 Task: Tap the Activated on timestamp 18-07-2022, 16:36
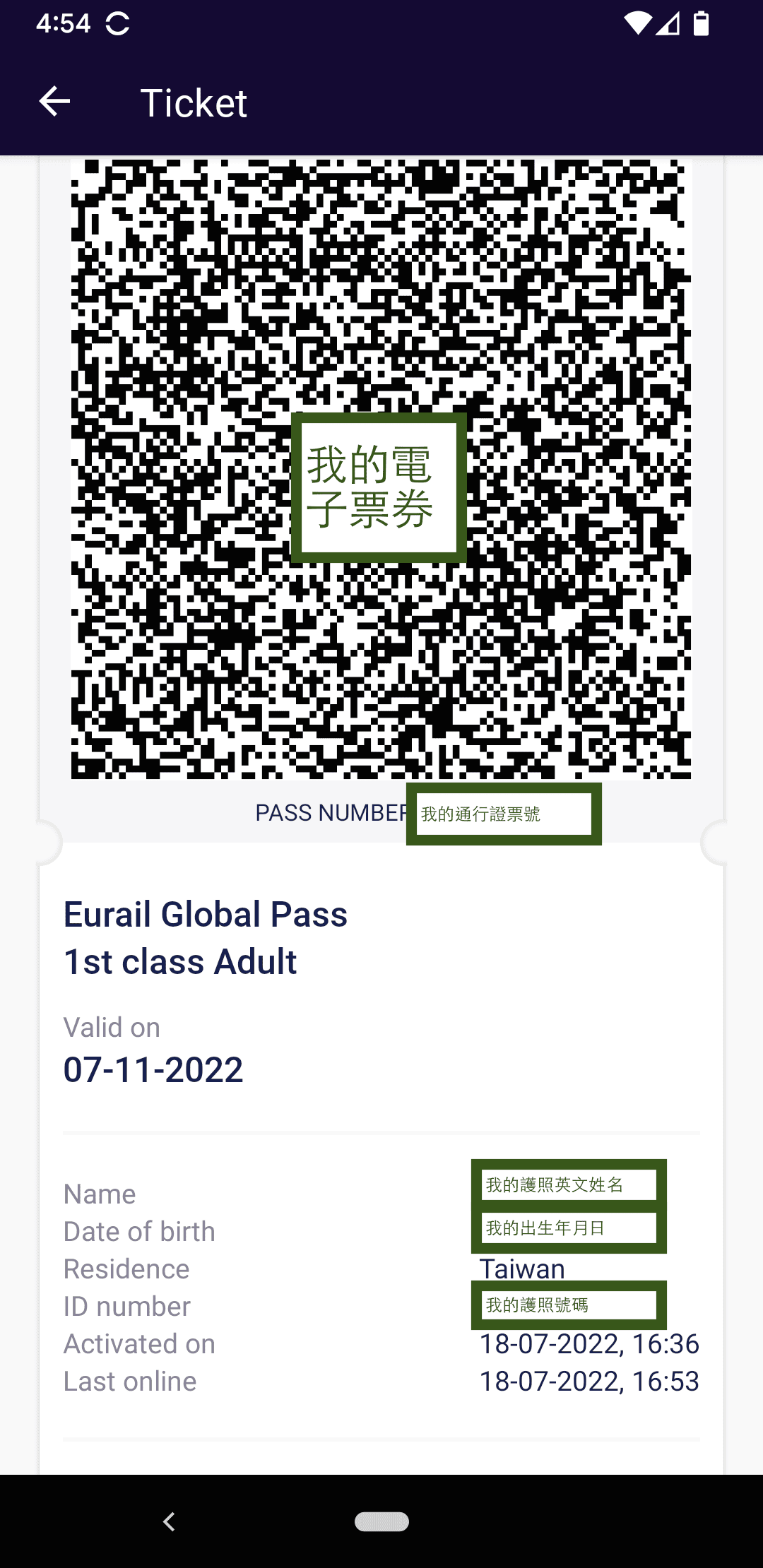point(588,1343)
